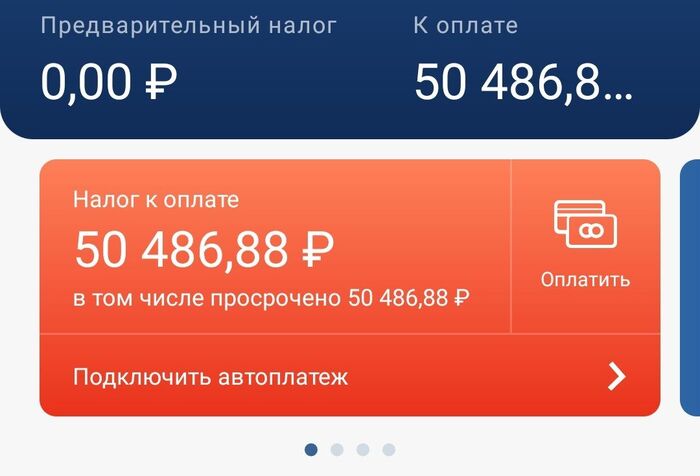Screen dimensions: 700x476
Task: Tap the Оплатить button with card icon
Action: point(585,245)
